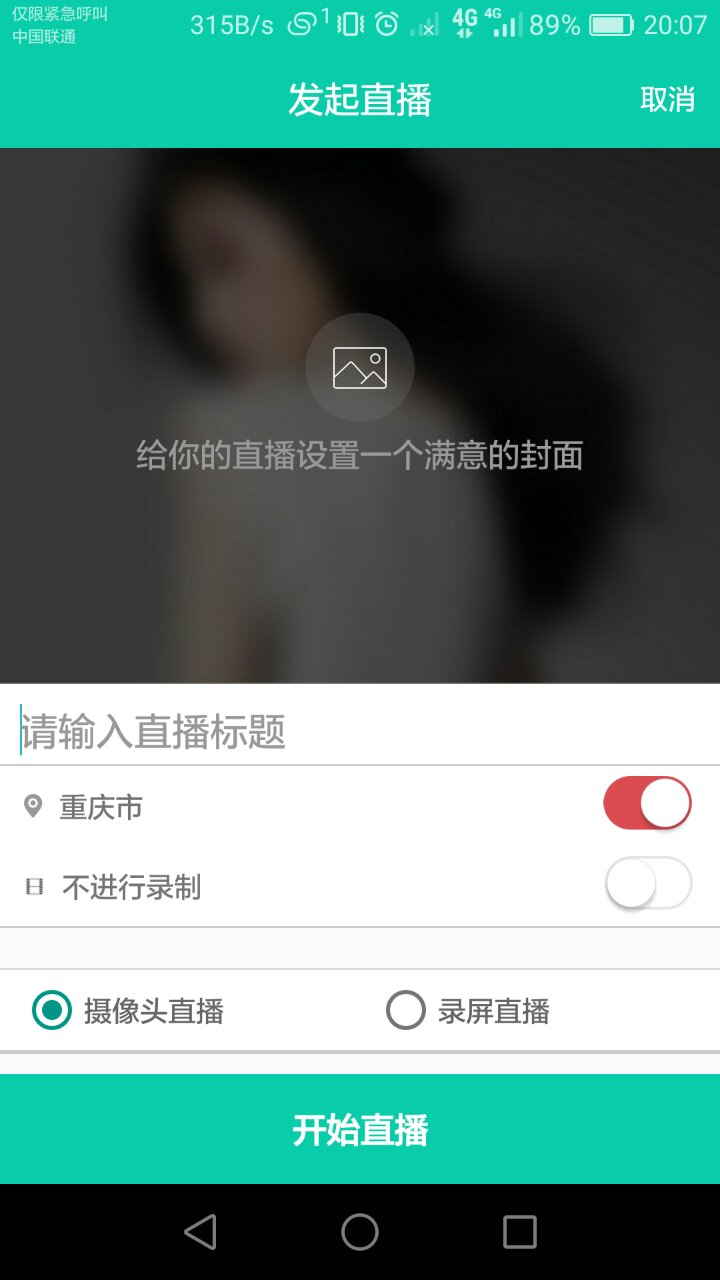The image size is (720, 1280).
Task: Toggle the 不进行录制 recording switch
Action: tap(647, 884)
